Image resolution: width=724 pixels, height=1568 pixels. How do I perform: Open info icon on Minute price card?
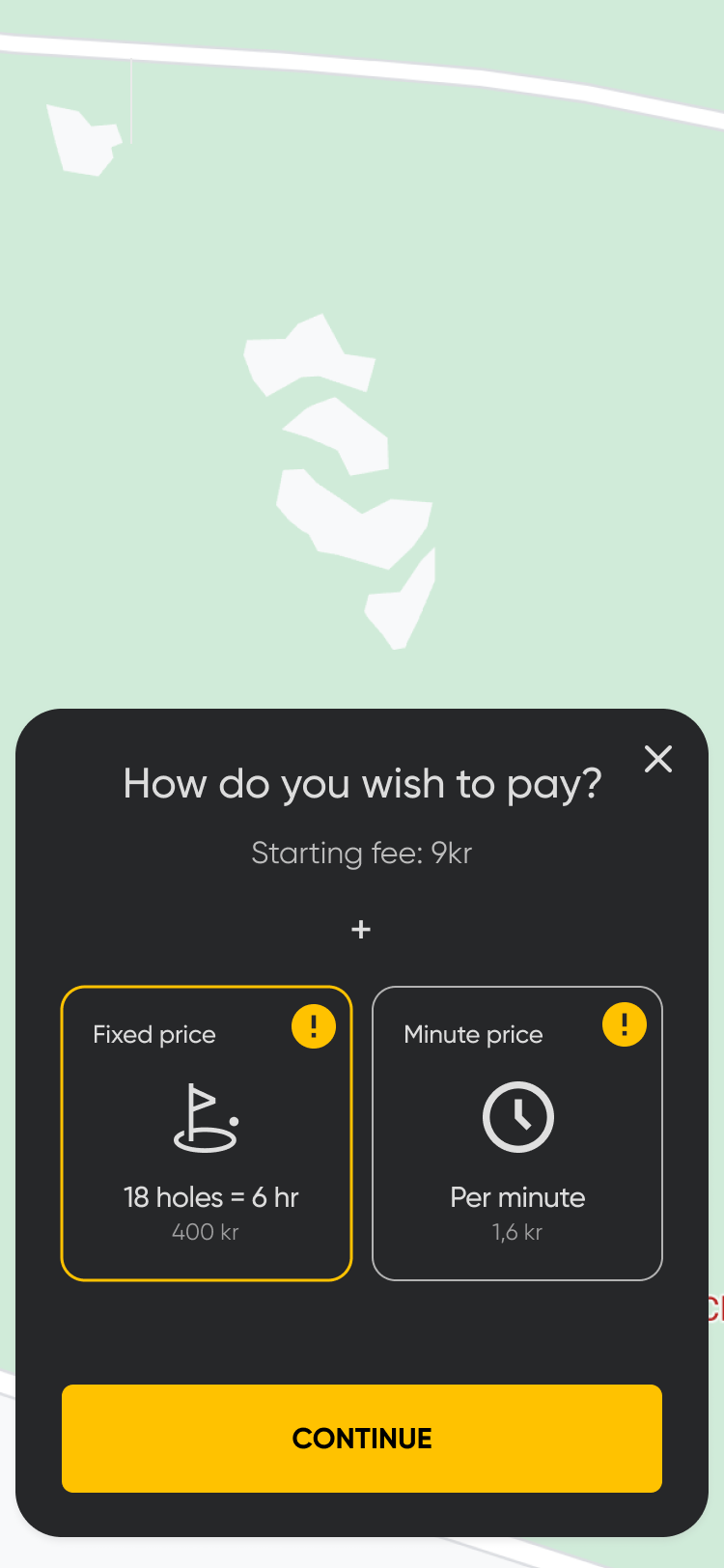[x=625, y=1024]
